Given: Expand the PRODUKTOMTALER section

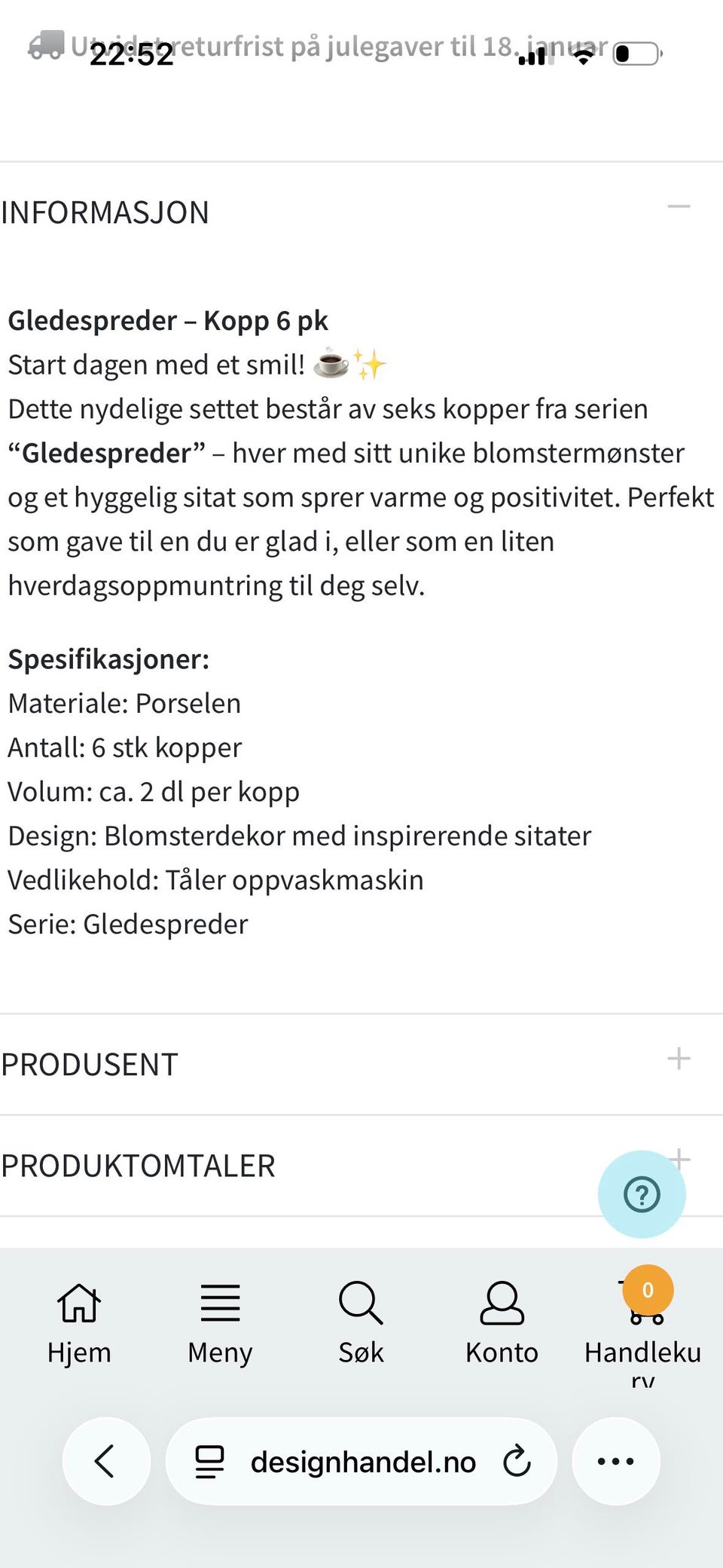Looking at the screenshot, I should [679, 1160].
